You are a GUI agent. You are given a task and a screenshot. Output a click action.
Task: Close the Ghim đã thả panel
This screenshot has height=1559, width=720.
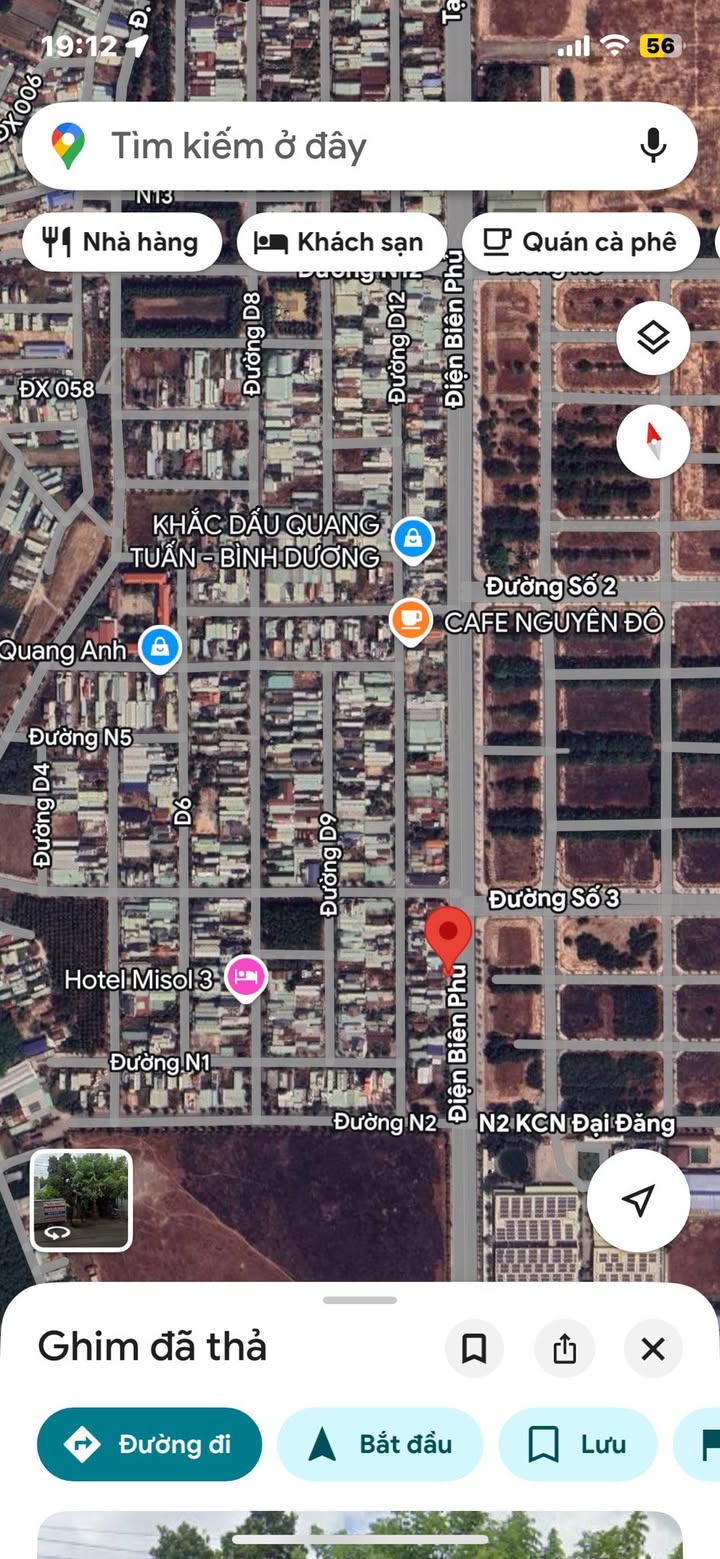tap(653, 1349)
